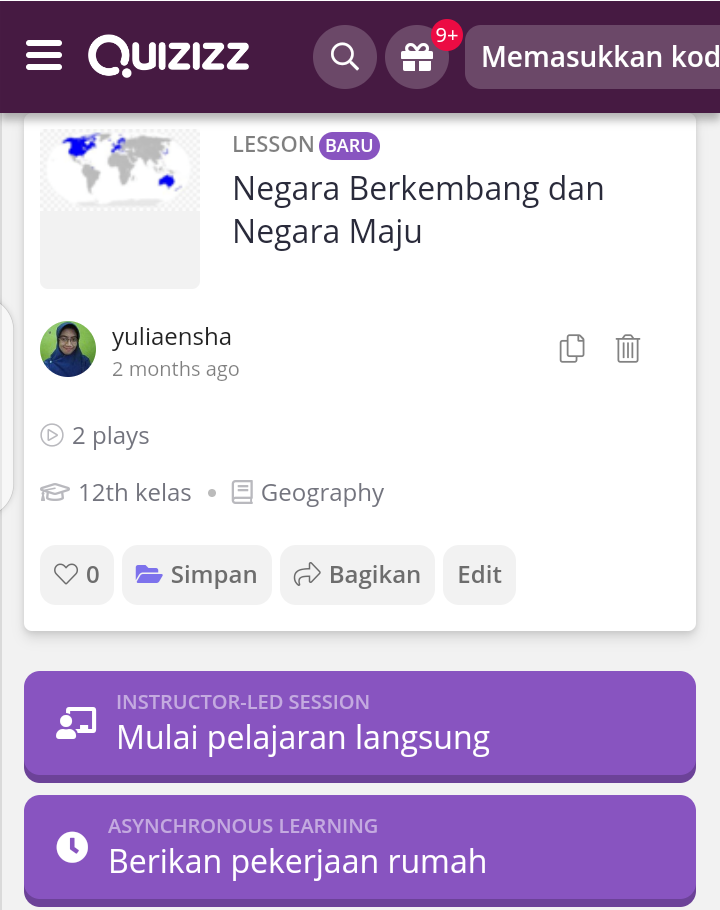
Task: Go to Quizizz home via logo
Action: pos(169,56)
